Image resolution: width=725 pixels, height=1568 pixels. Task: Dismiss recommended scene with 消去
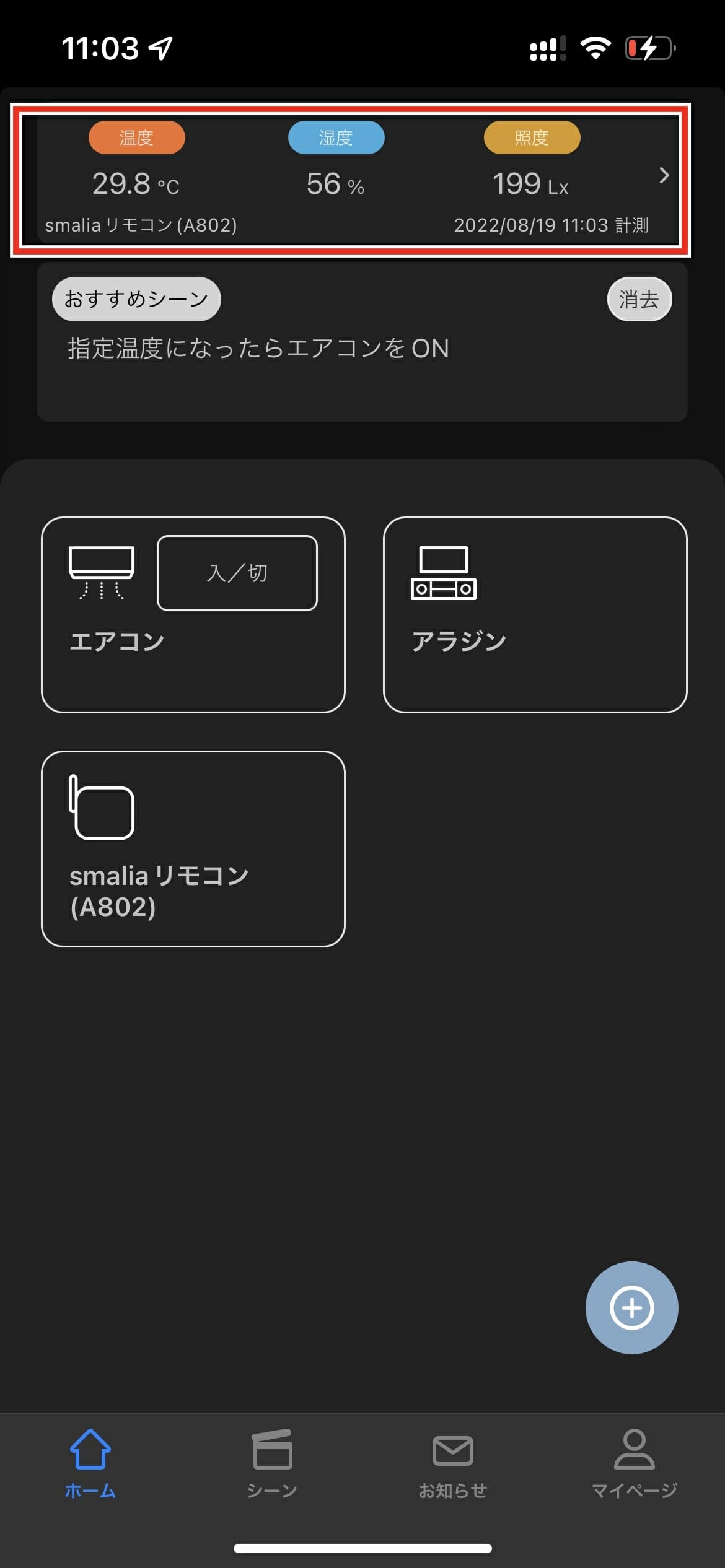click(x=639, y=300)
